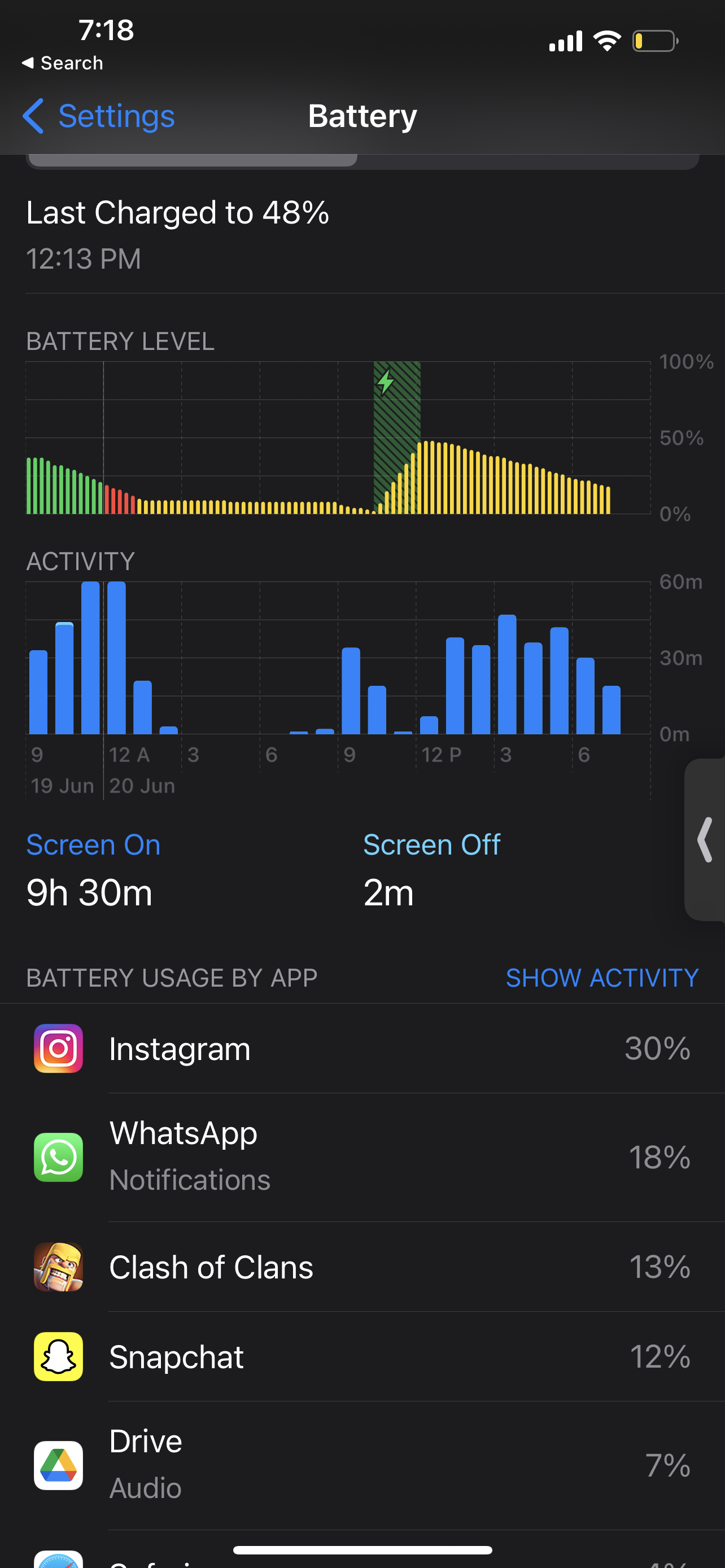This screenshot has height=1568, width=725.
Task: Select Clash of Clans usage row
Action: coord(362,1267)
